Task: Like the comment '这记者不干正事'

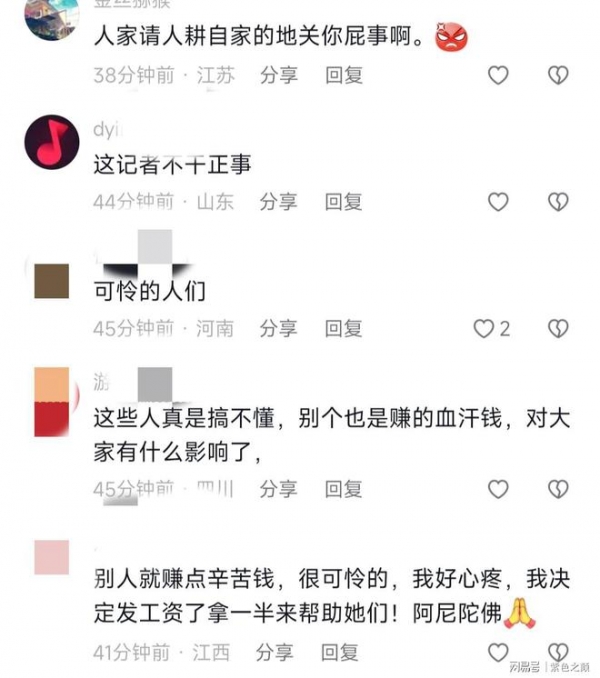Action: (x=498, y=202)
